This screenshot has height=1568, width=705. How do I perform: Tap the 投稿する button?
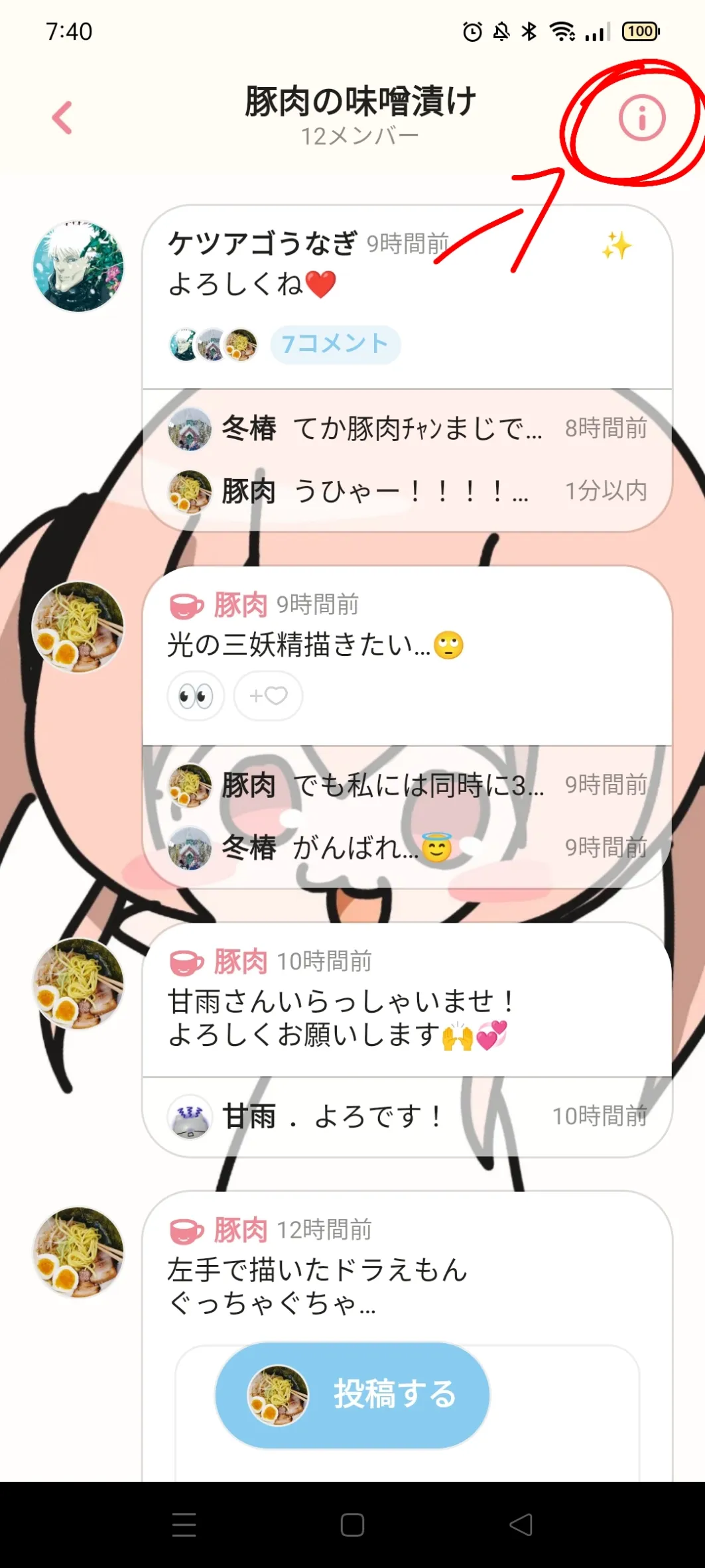352,1395
